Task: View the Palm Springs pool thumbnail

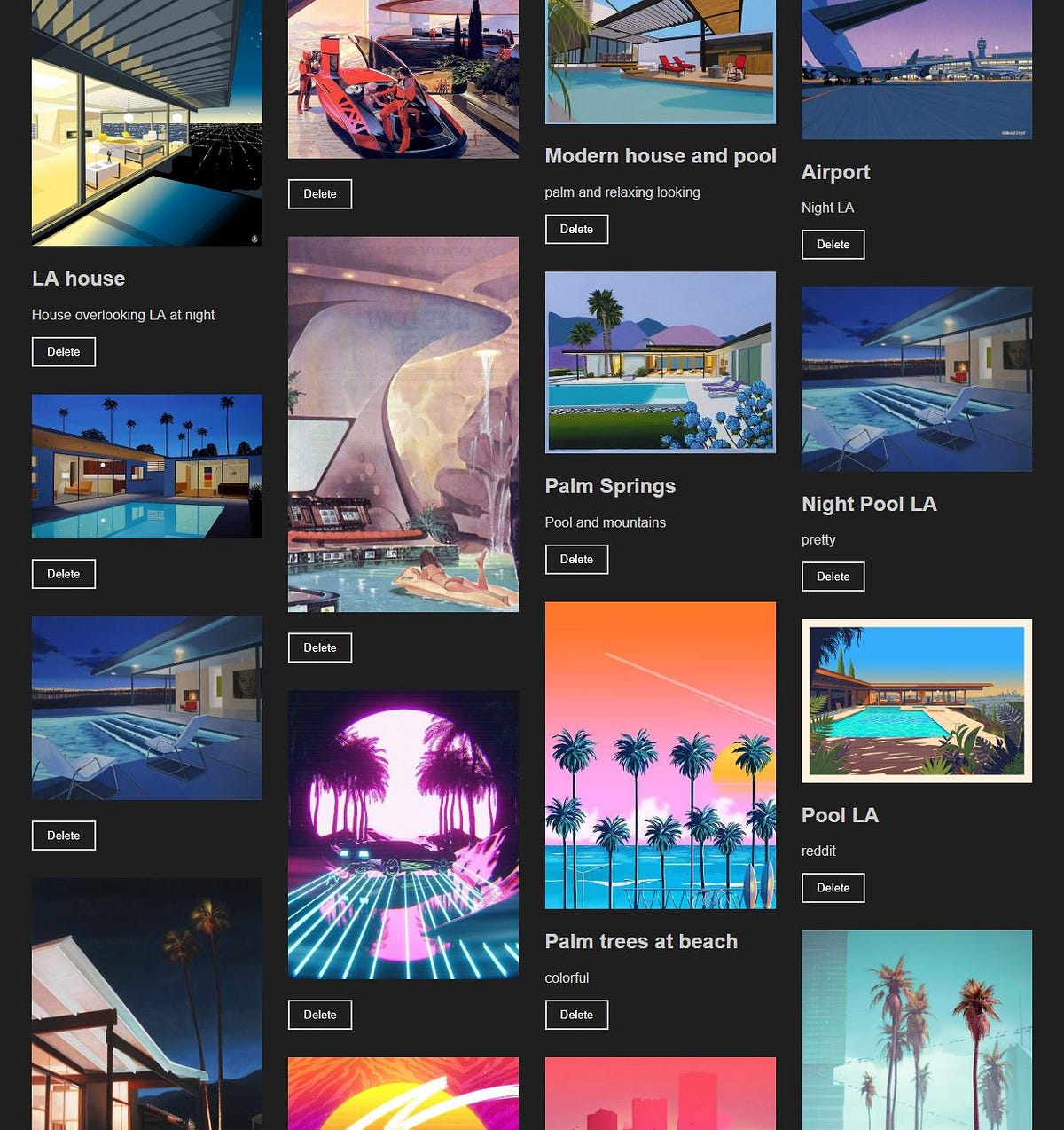Action: coord(660,362)
